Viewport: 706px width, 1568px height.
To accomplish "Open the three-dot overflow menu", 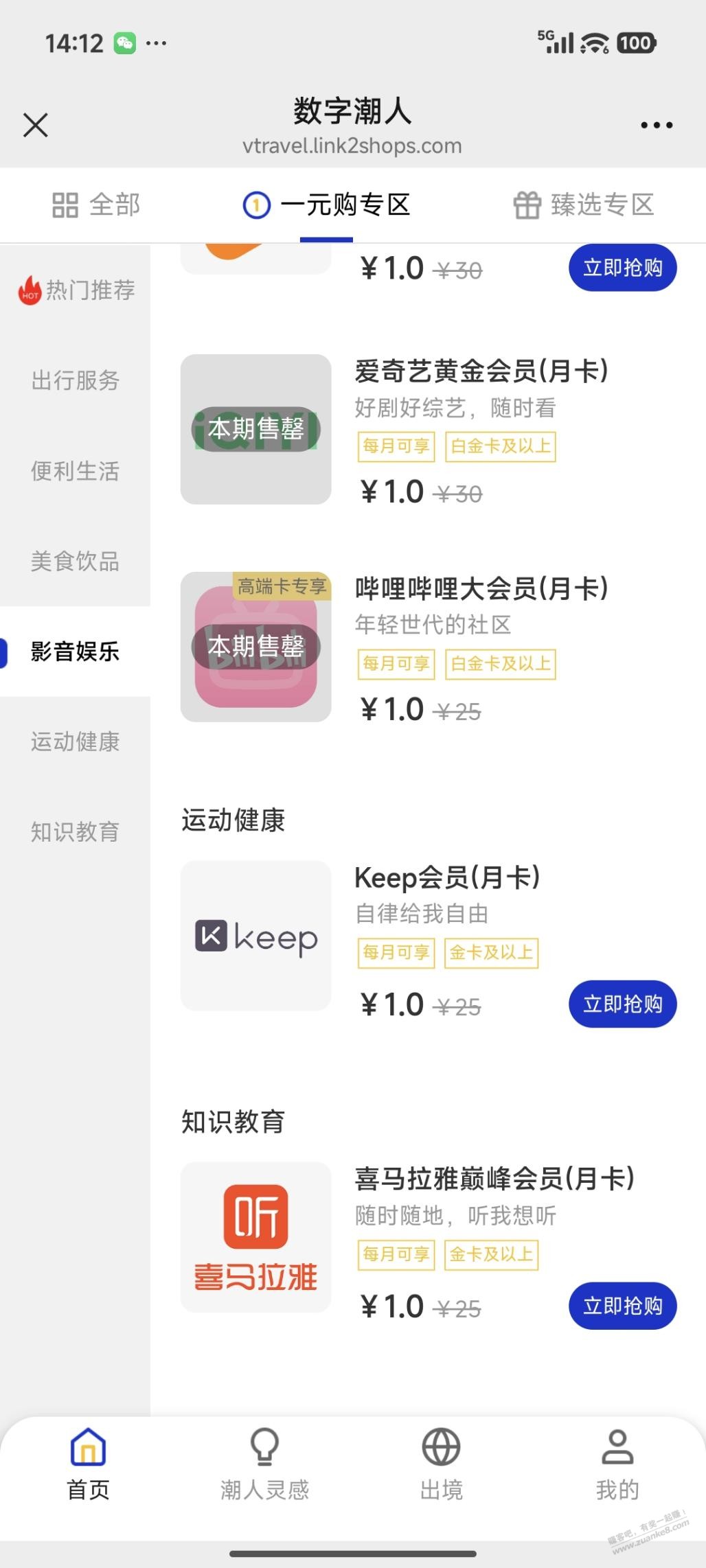I will (x=656, y=126).
